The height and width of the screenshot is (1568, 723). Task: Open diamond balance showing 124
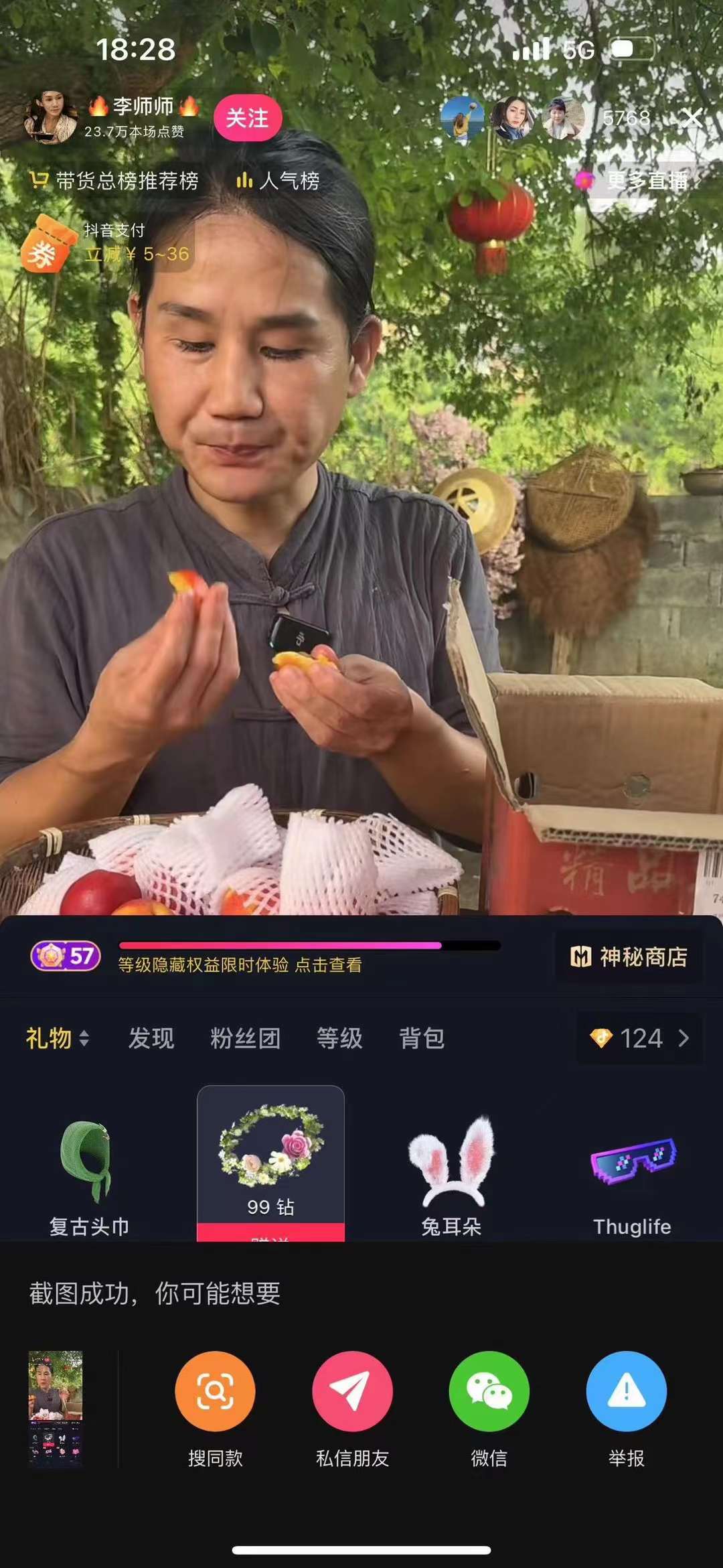coord(639,1038)
